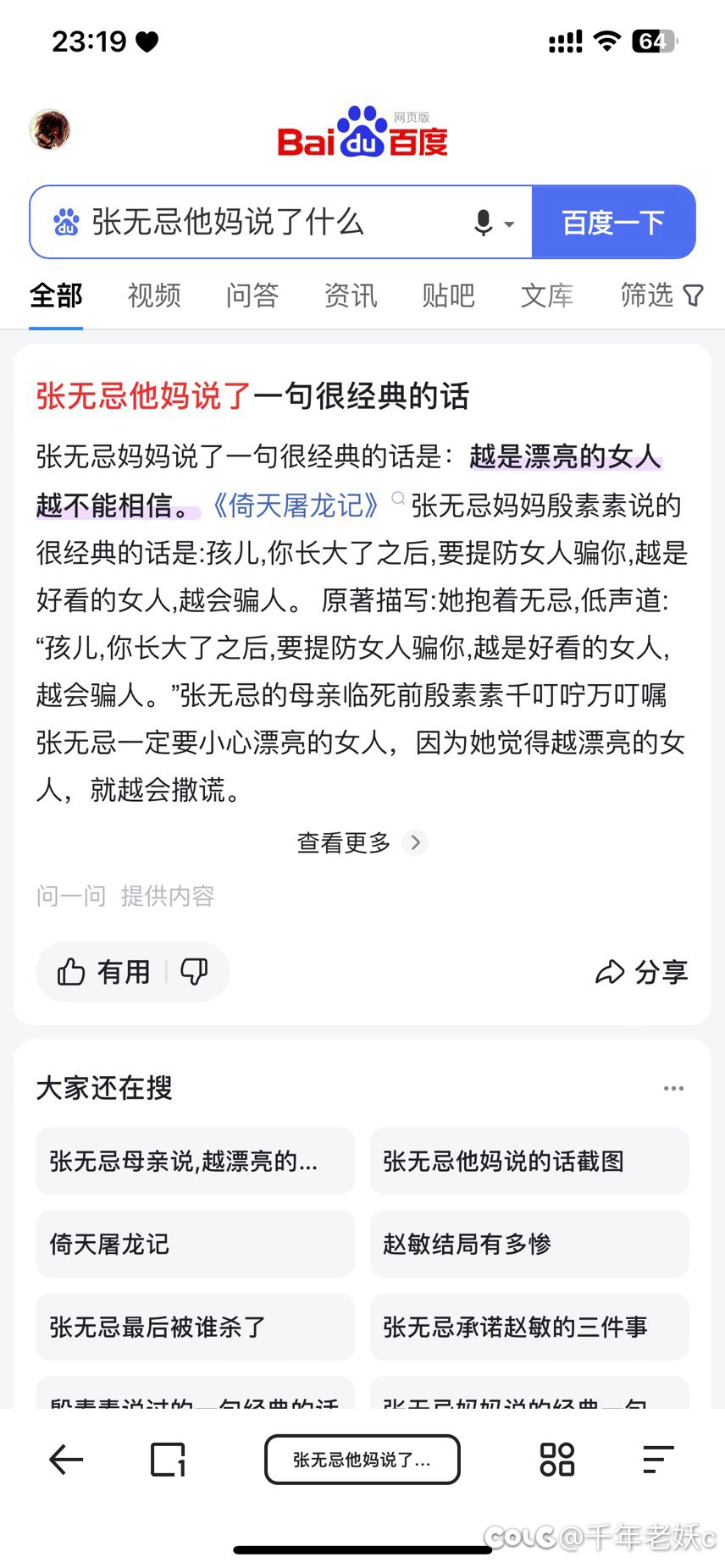The width and height of the screenshot is (725, 1568).
Task: Mark the answer as 有用
Action: pyautogui.click(x=103, y=972)
